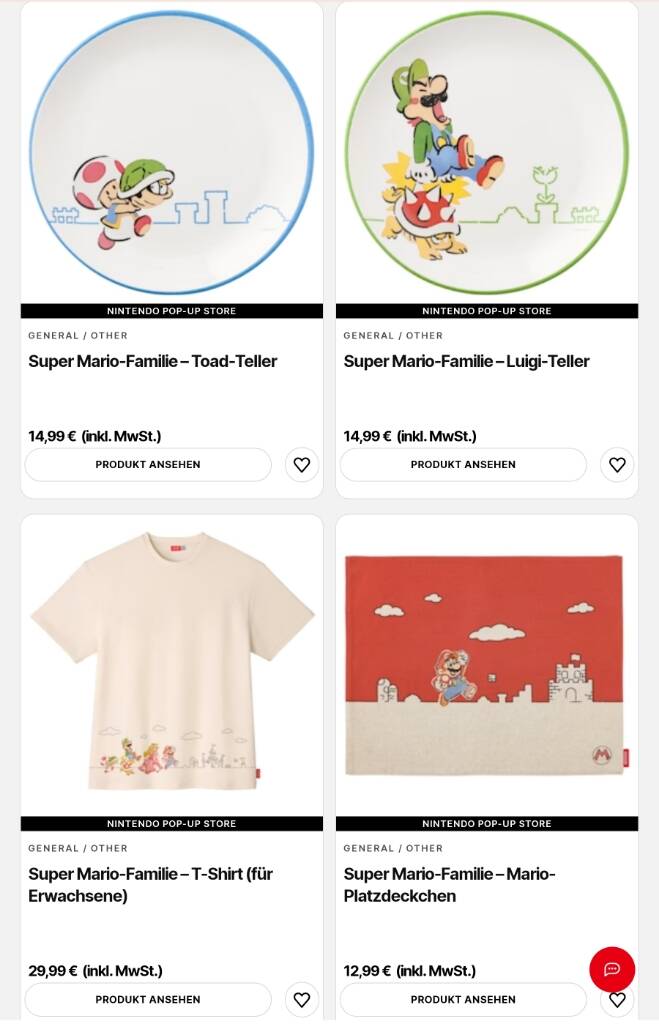Tap Produkt ansehen for the Luigi-Teller
Image resolution: width=659 pixels, height=1024 pixels.
(463, 465)
